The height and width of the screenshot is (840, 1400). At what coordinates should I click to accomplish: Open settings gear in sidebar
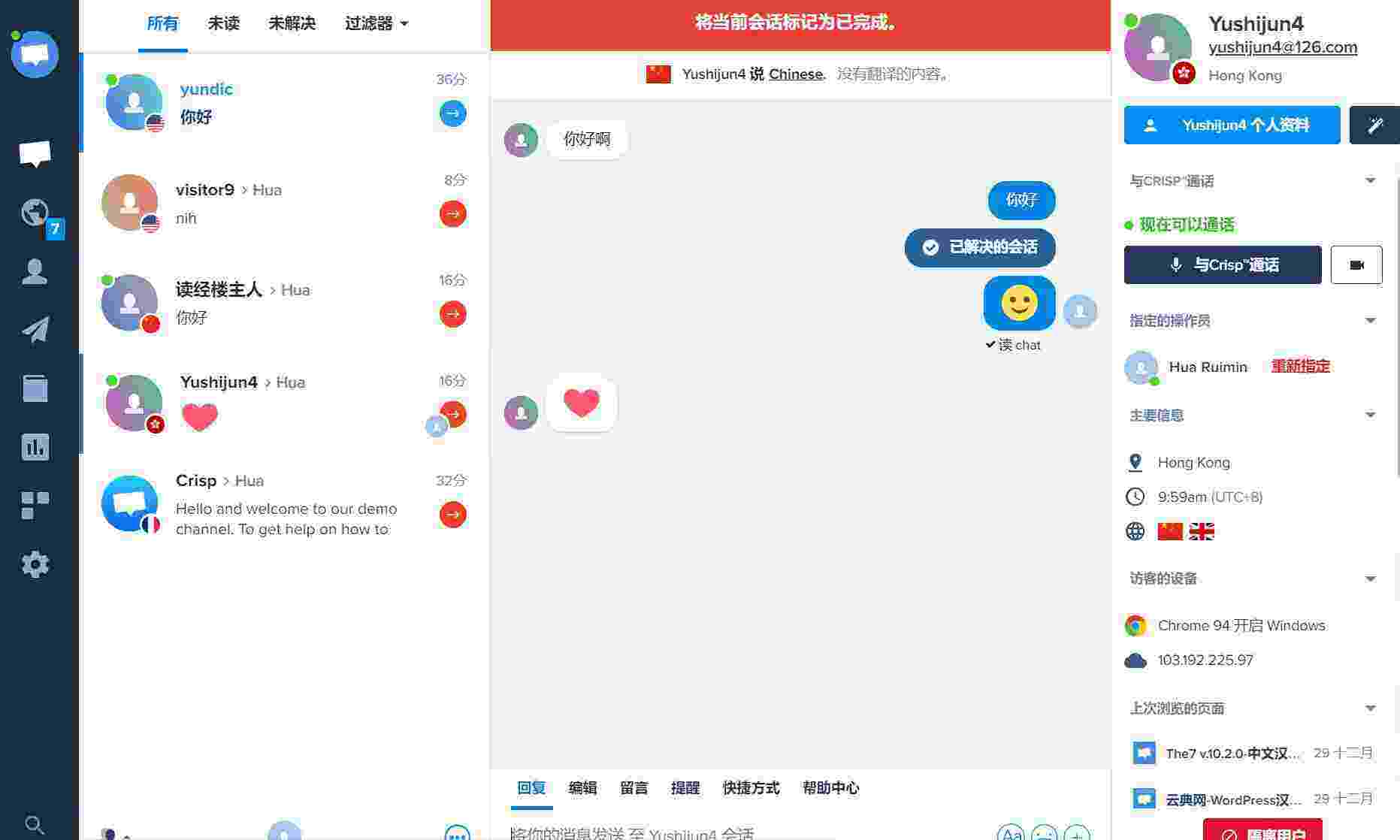(35, 564)
